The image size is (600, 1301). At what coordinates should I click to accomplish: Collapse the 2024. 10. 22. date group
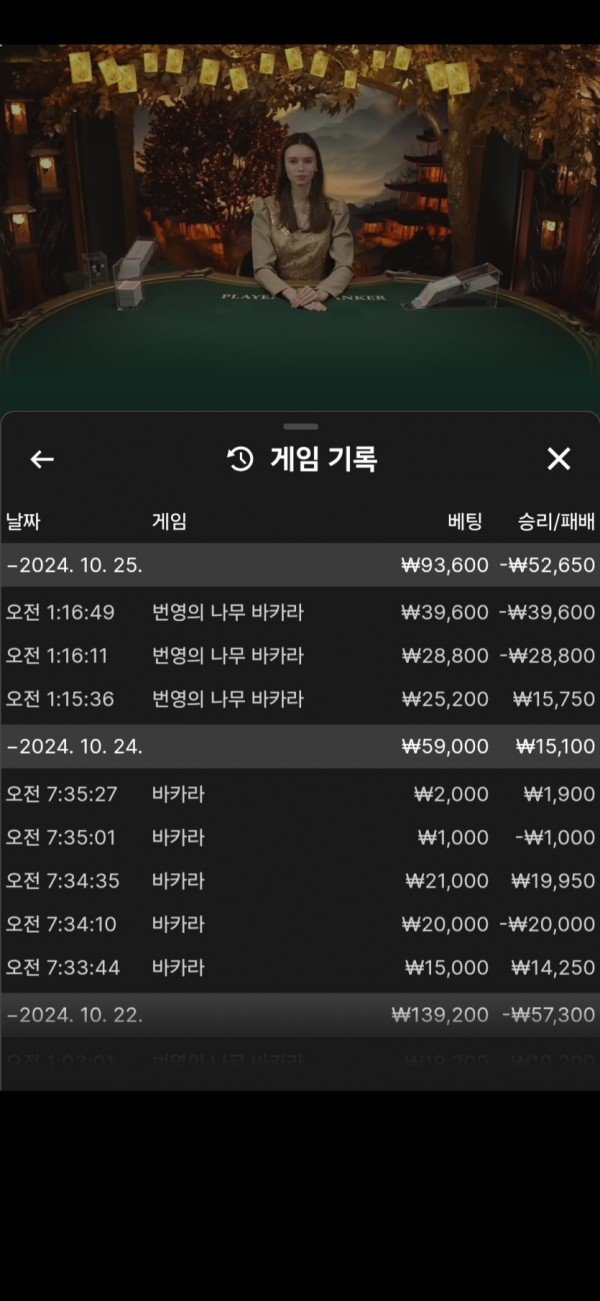[75, 1015]
